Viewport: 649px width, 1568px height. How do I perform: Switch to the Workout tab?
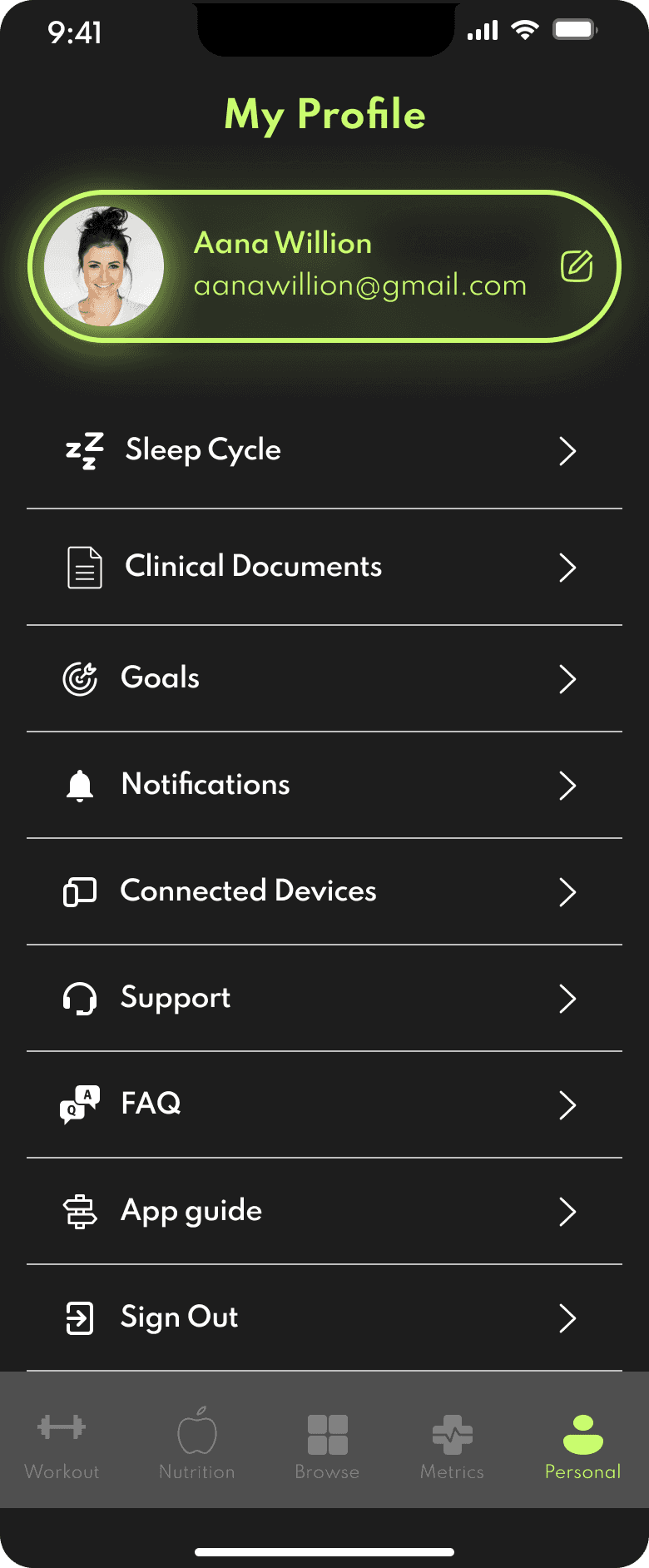[x=62, y=1443]
